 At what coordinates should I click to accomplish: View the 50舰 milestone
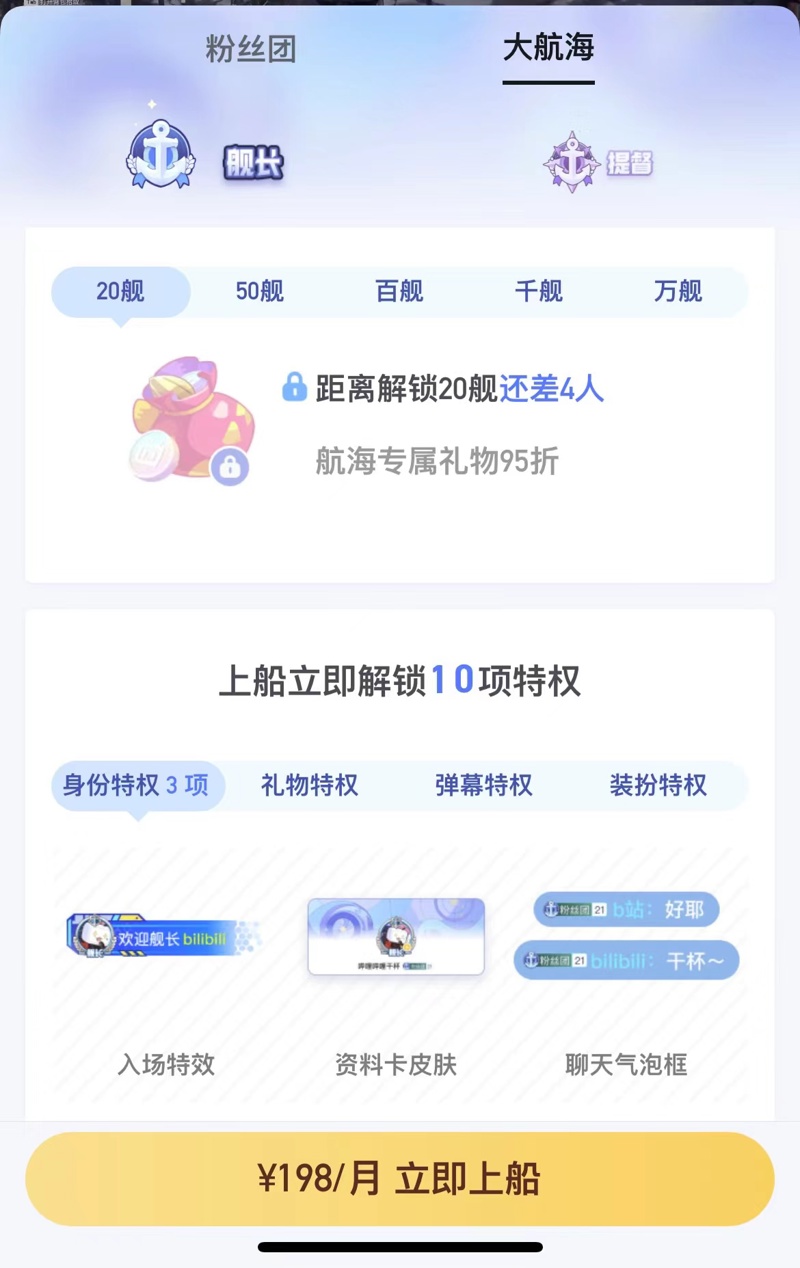click(260, 291)
